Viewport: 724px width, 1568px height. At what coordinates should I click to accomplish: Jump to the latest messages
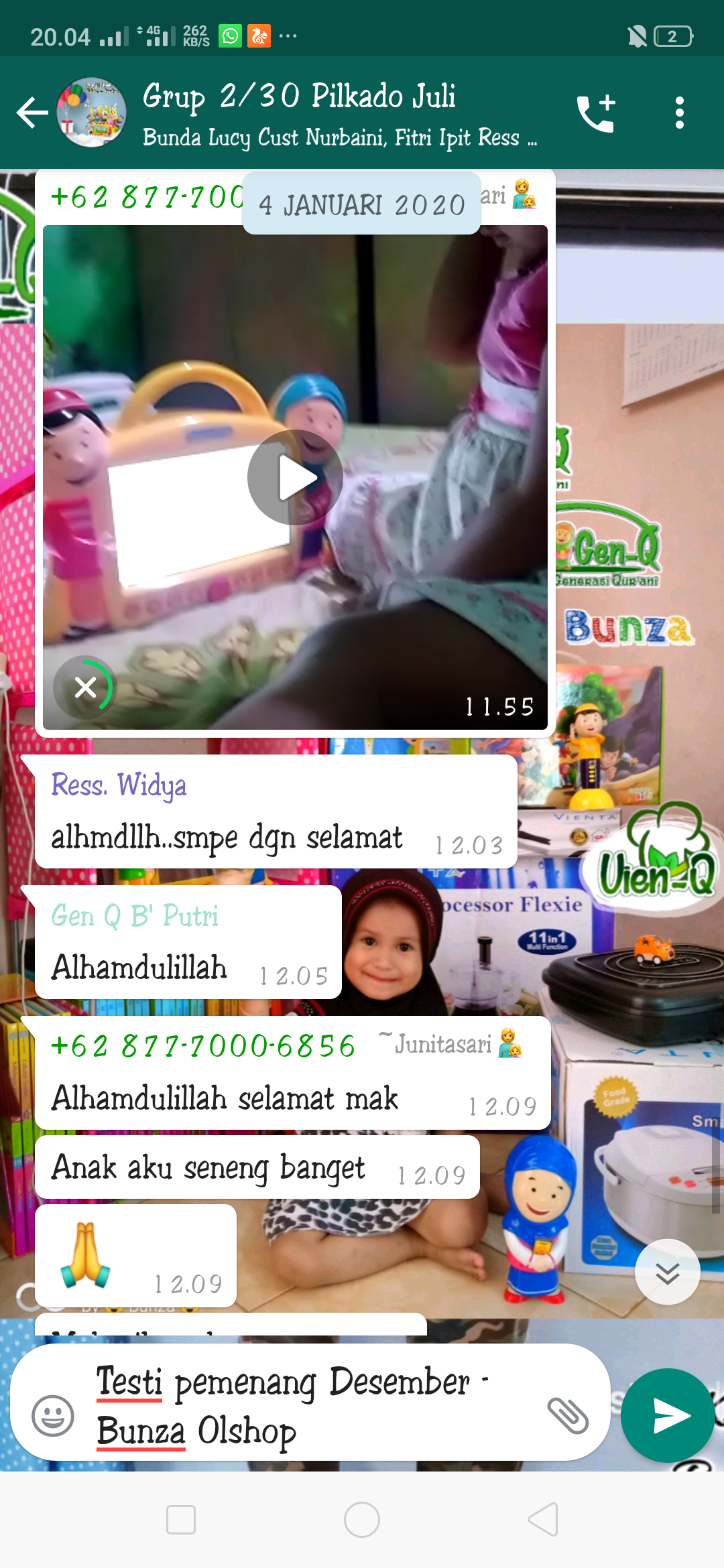point(667,1272)
